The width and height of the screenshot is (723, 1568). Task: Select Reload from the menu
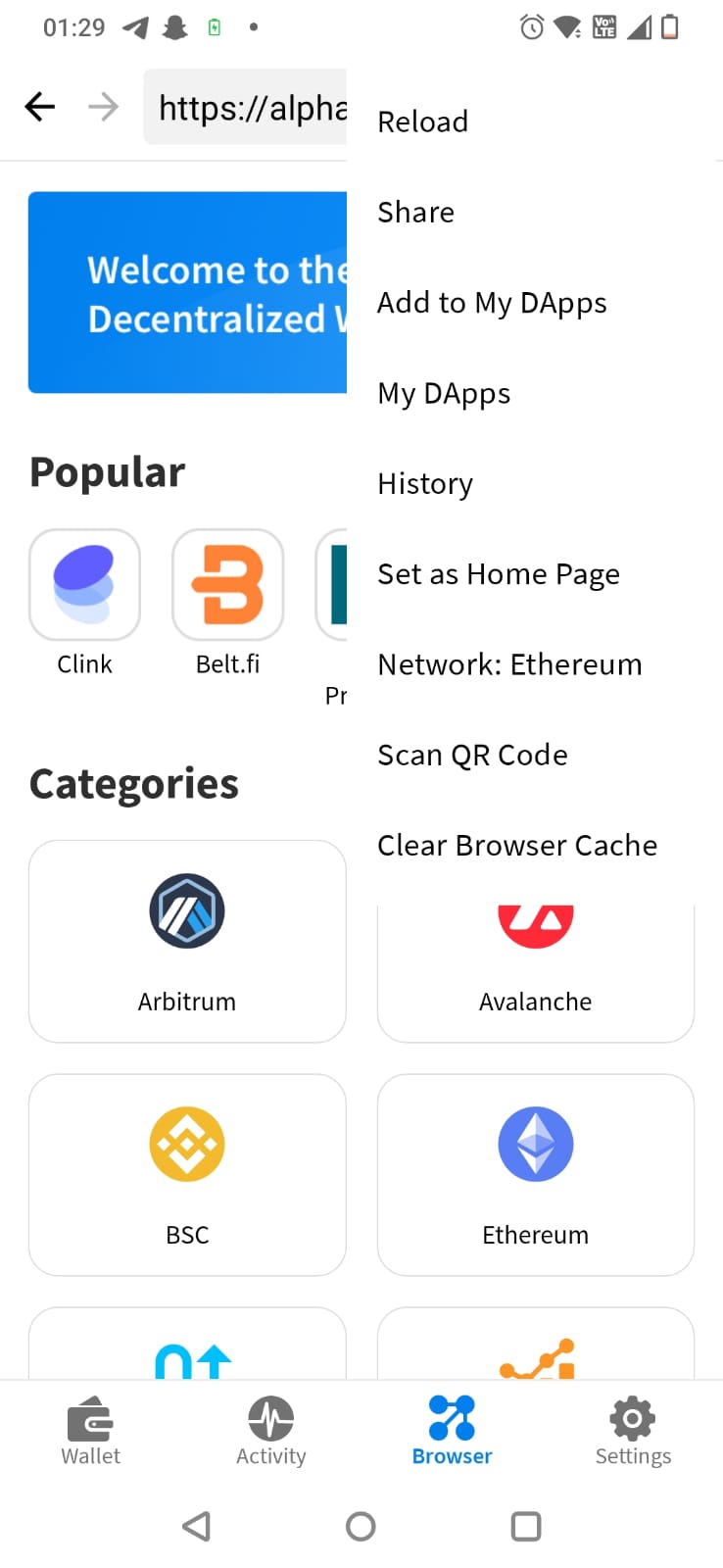(422, 122)
